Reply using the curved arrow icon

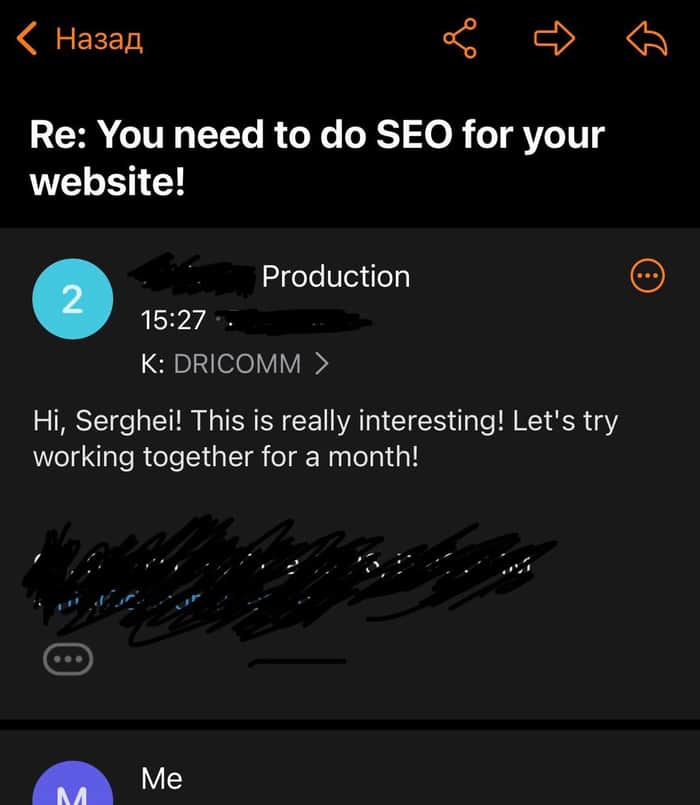click(647, 39)
